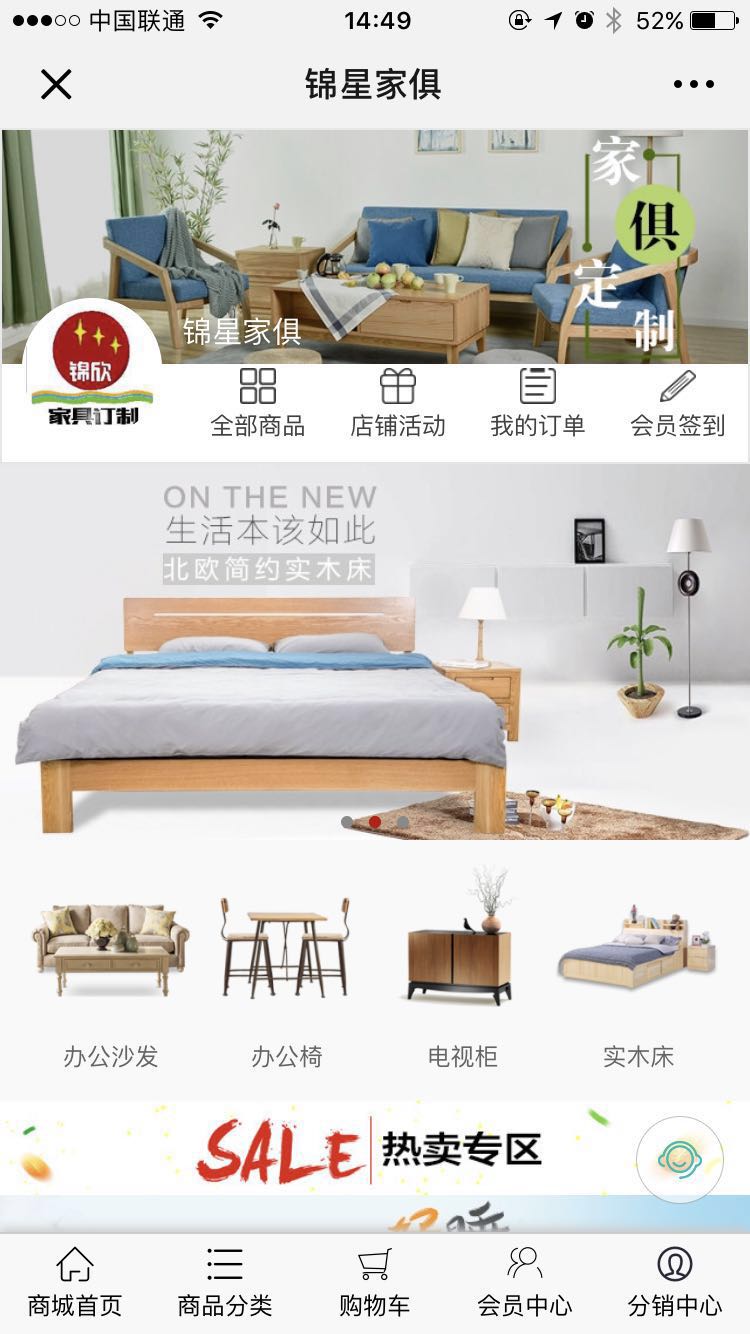Close the 锦星家俱 page
This screenshot has width=750, height=1334.
point(56,85)
